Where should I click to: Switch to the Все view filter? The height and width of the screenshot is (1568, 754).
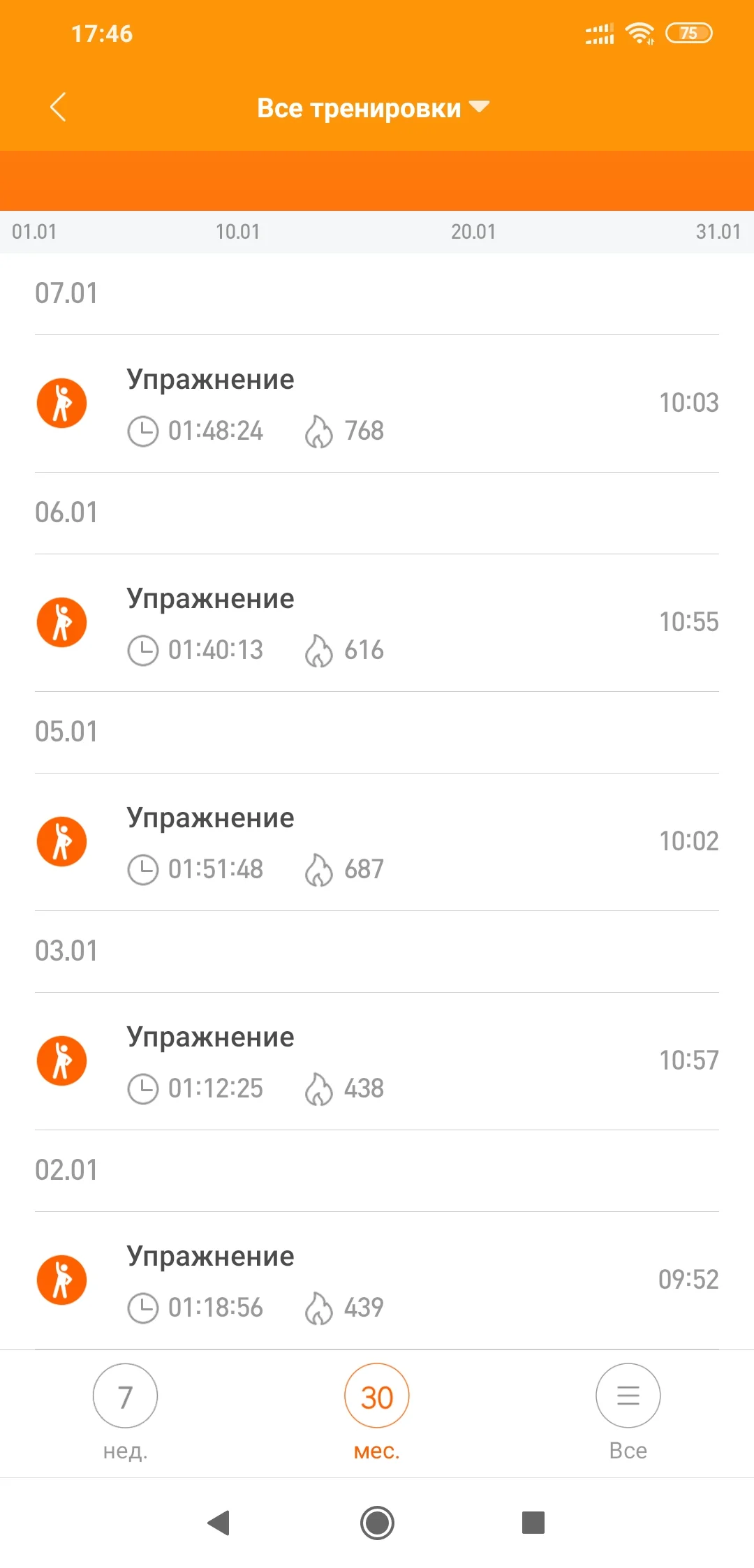click(x=627, y=1396)
